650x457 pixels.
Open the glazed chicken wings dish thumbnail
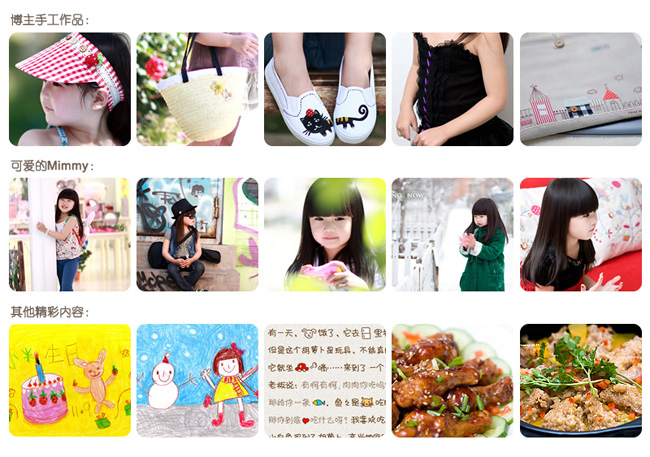pyautogui.click(x=452, y=380)
